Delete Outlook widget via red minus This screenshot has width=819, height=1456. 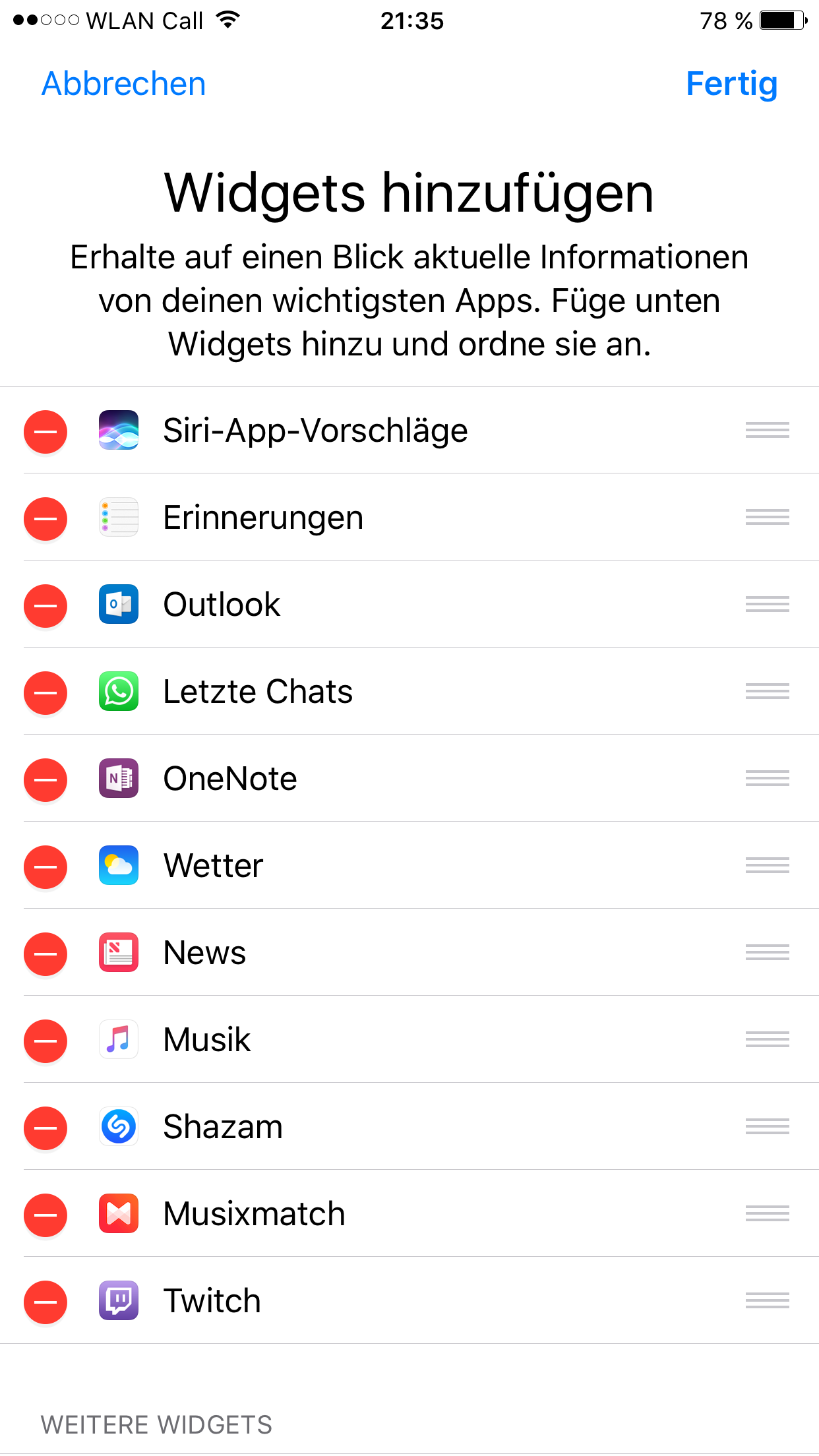(45, 606)
